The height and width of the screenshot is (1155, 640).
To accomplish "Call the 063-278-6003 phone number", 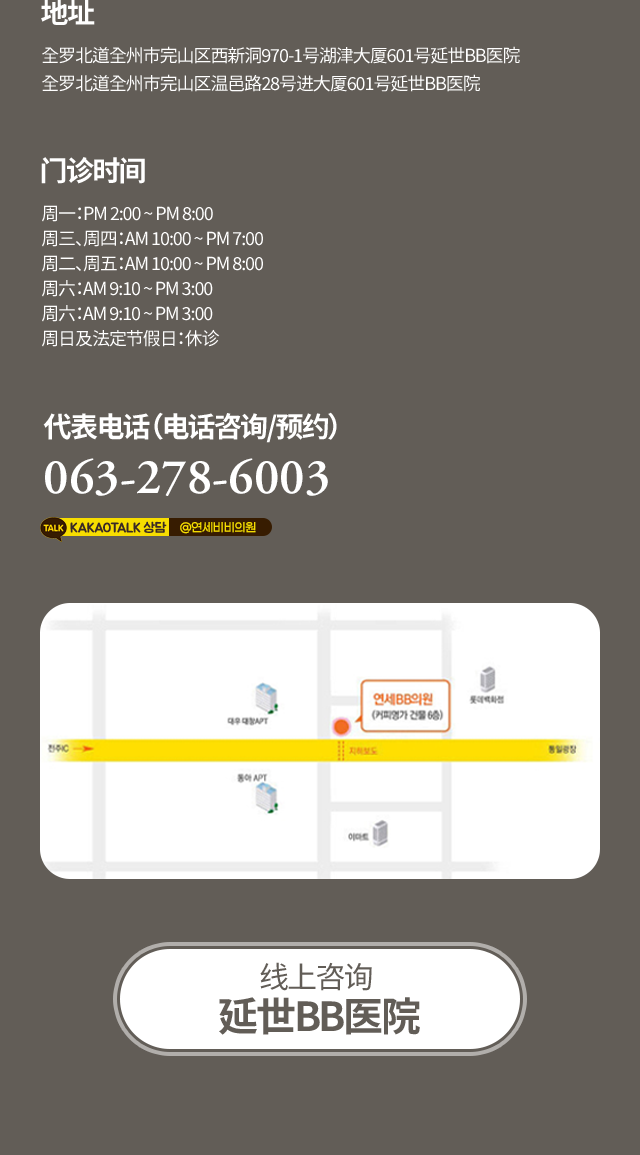I will pyautogui.click(x=186, y=478).
